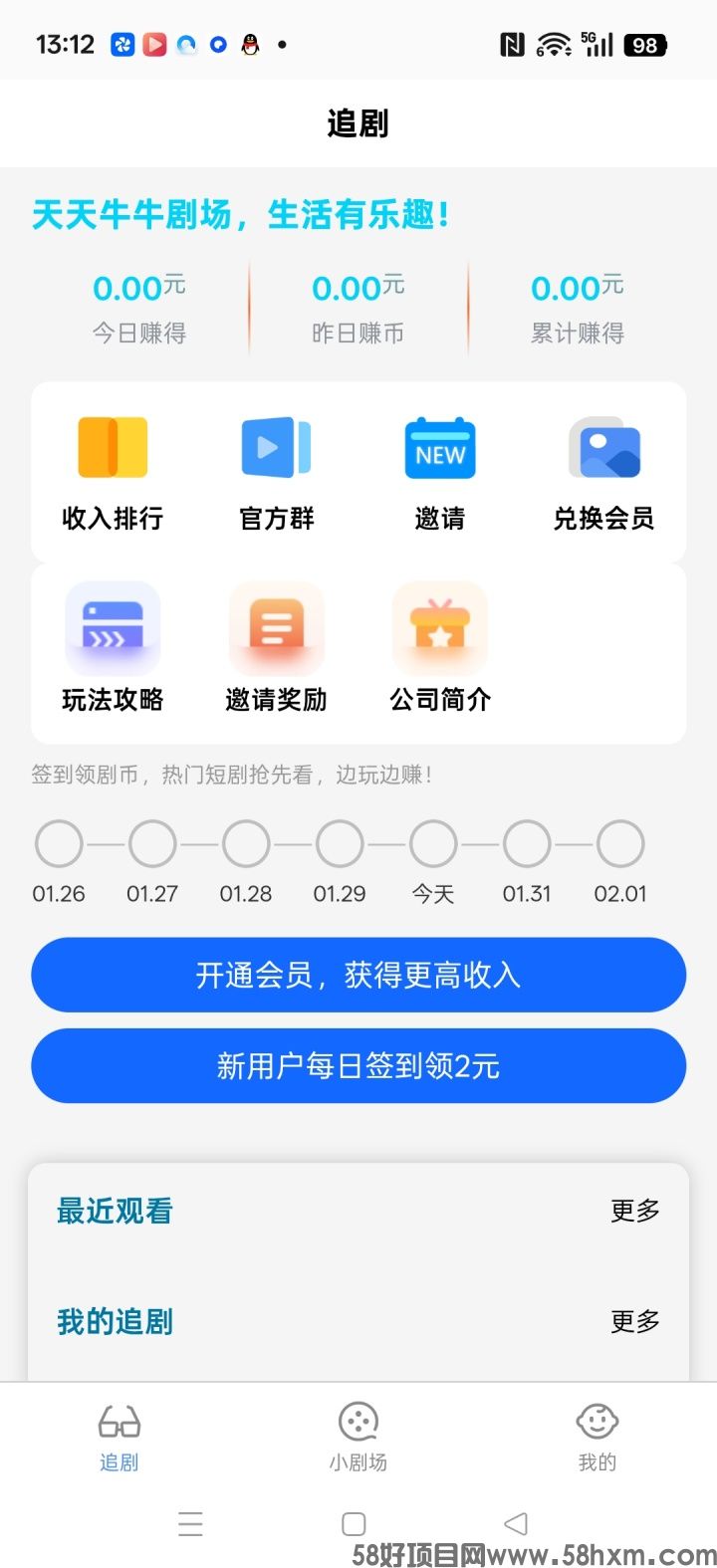The height and width of the screenshot is (1568, 717).
Task: Show 更多 for 我的追剧
Action: point(635,1321)
